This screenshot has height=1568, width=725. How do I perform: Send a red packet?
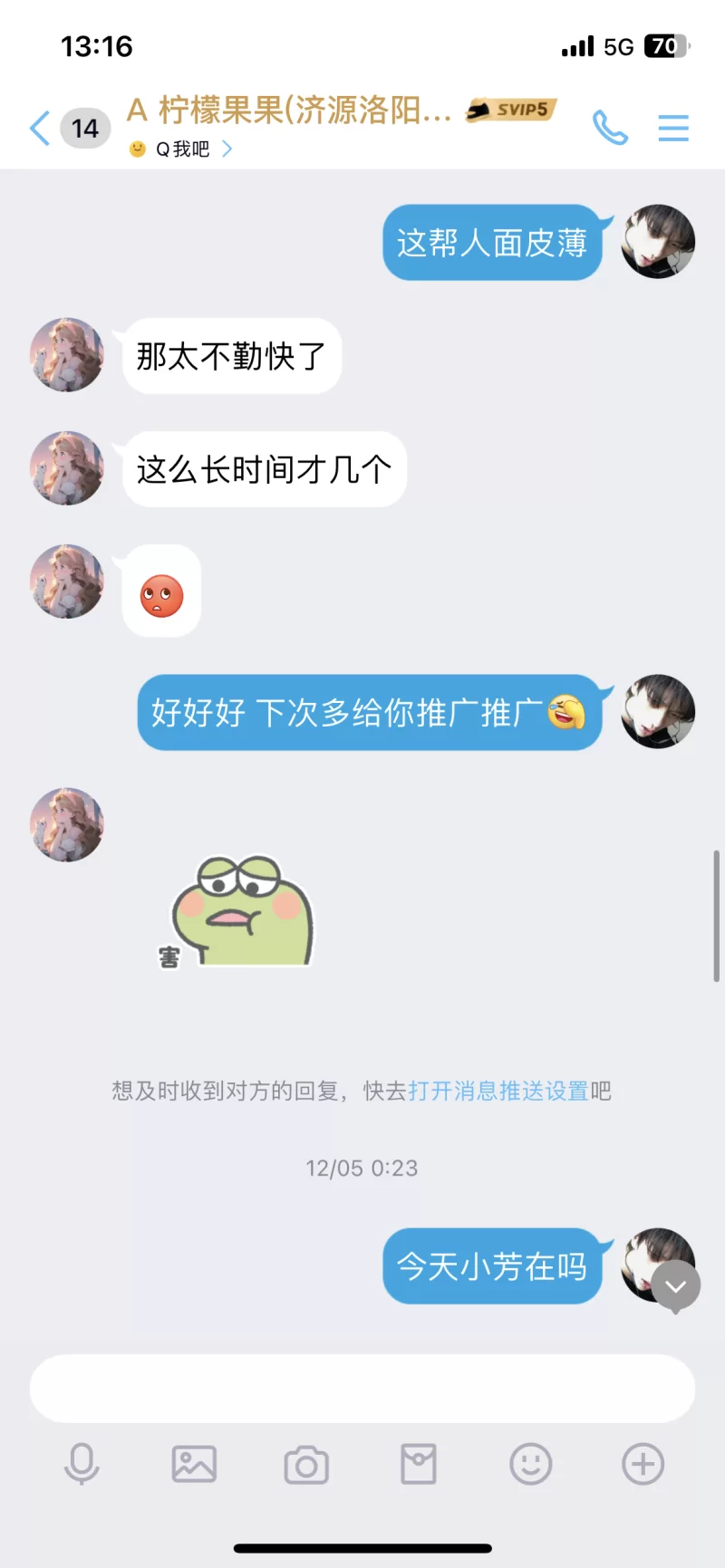click(x=419, y=1464)
